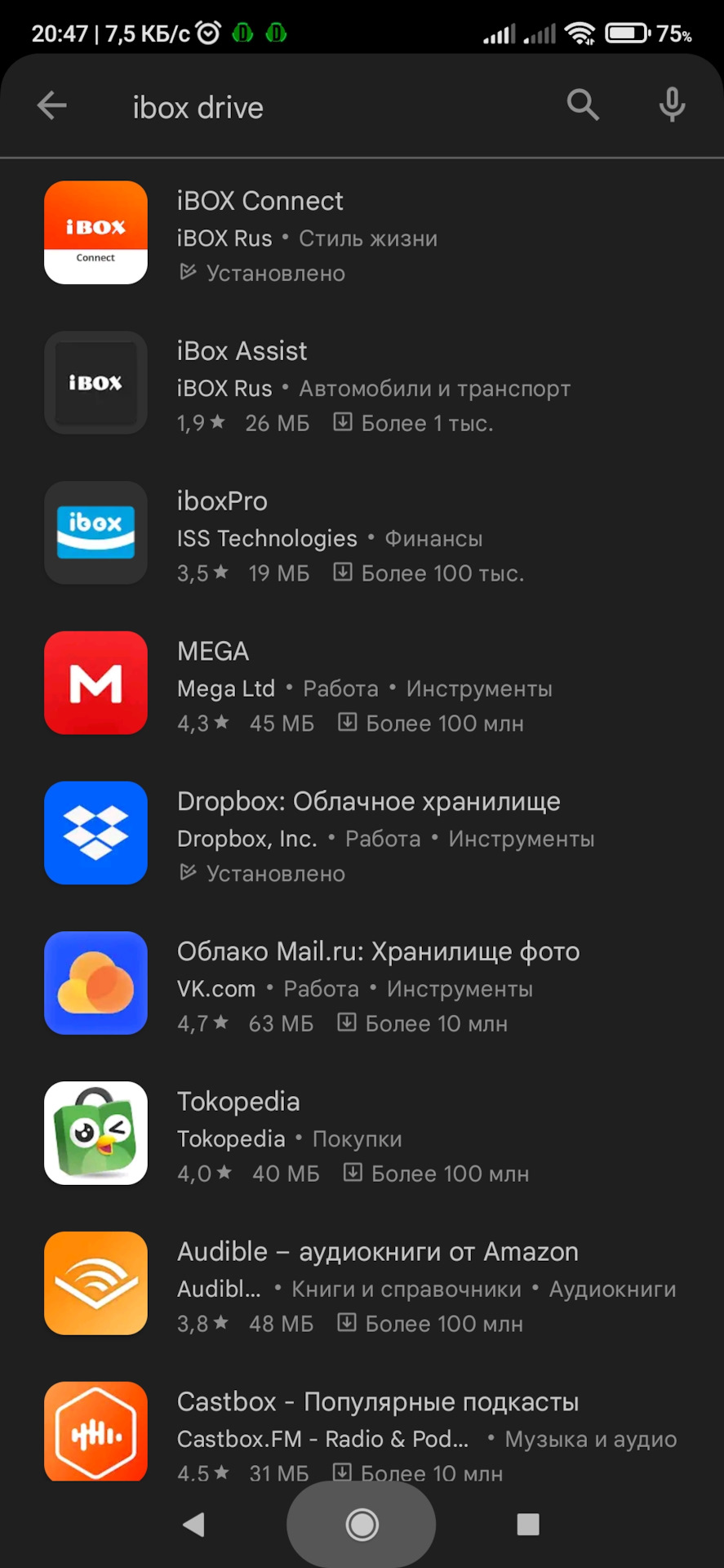
Task: Open the MEGA app listing
Action: click(x=213, y=652)
